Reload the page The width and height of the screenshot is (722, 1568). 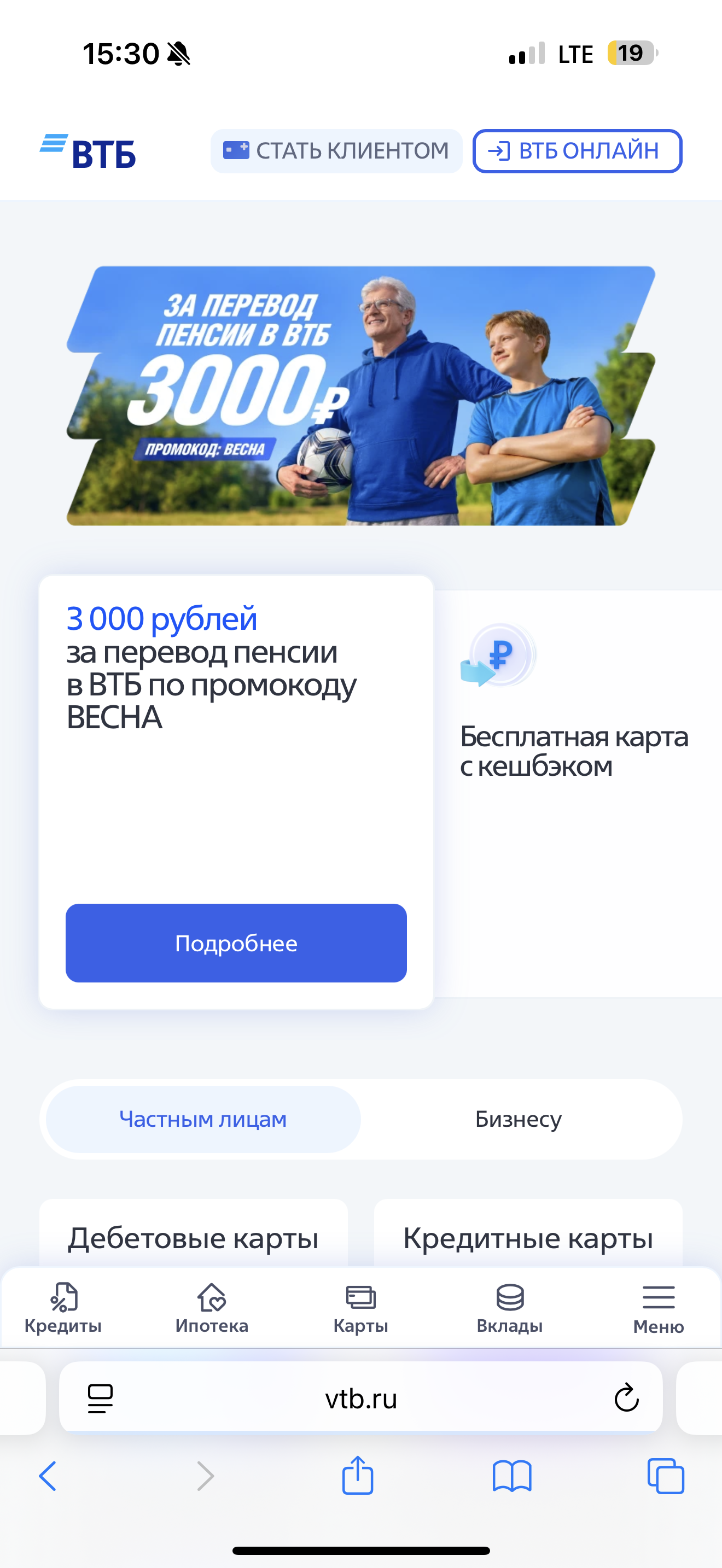coord(626,1397)
